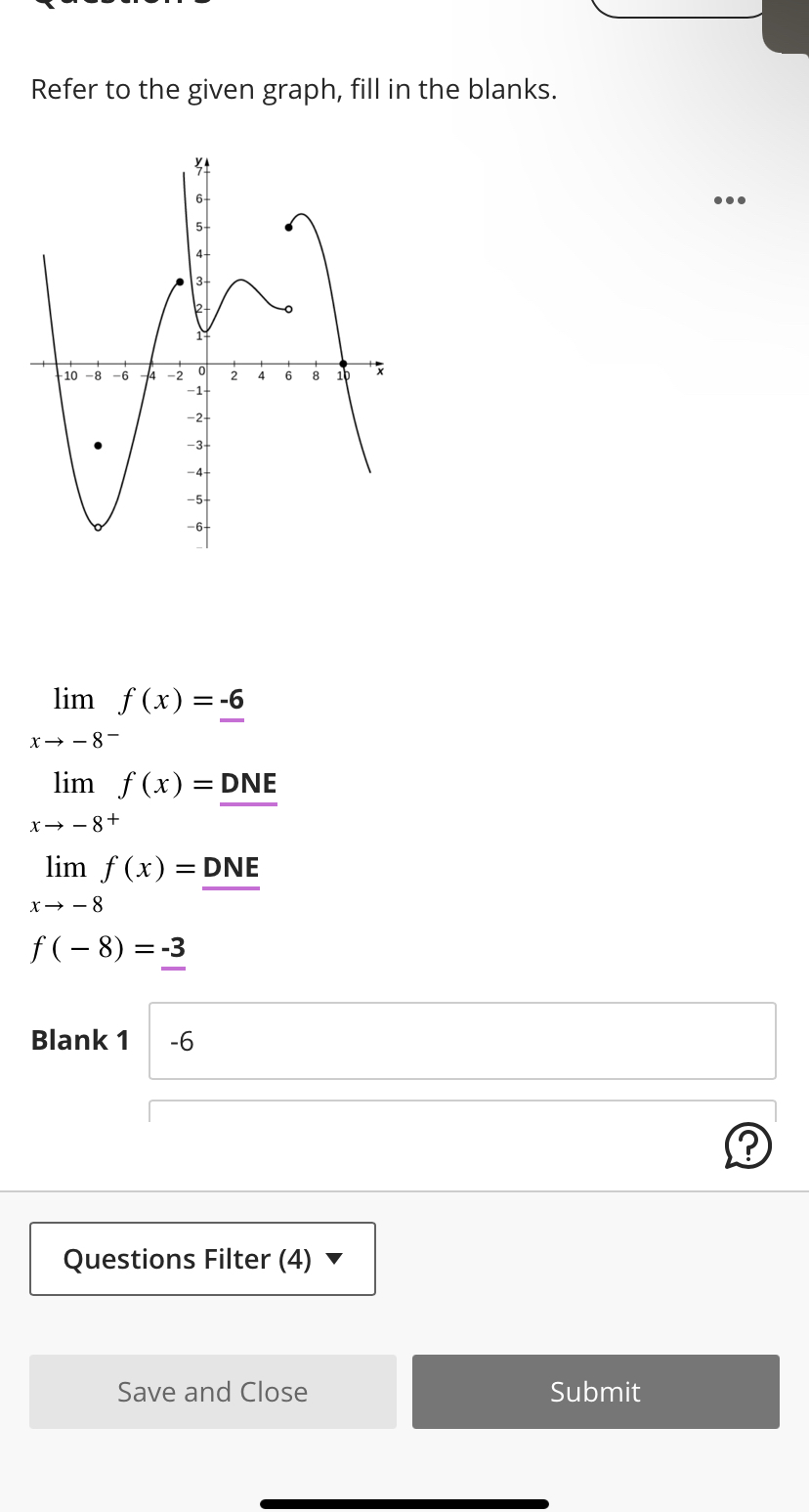
Task: Click the Save and Close button
Action: (212, 1391)
